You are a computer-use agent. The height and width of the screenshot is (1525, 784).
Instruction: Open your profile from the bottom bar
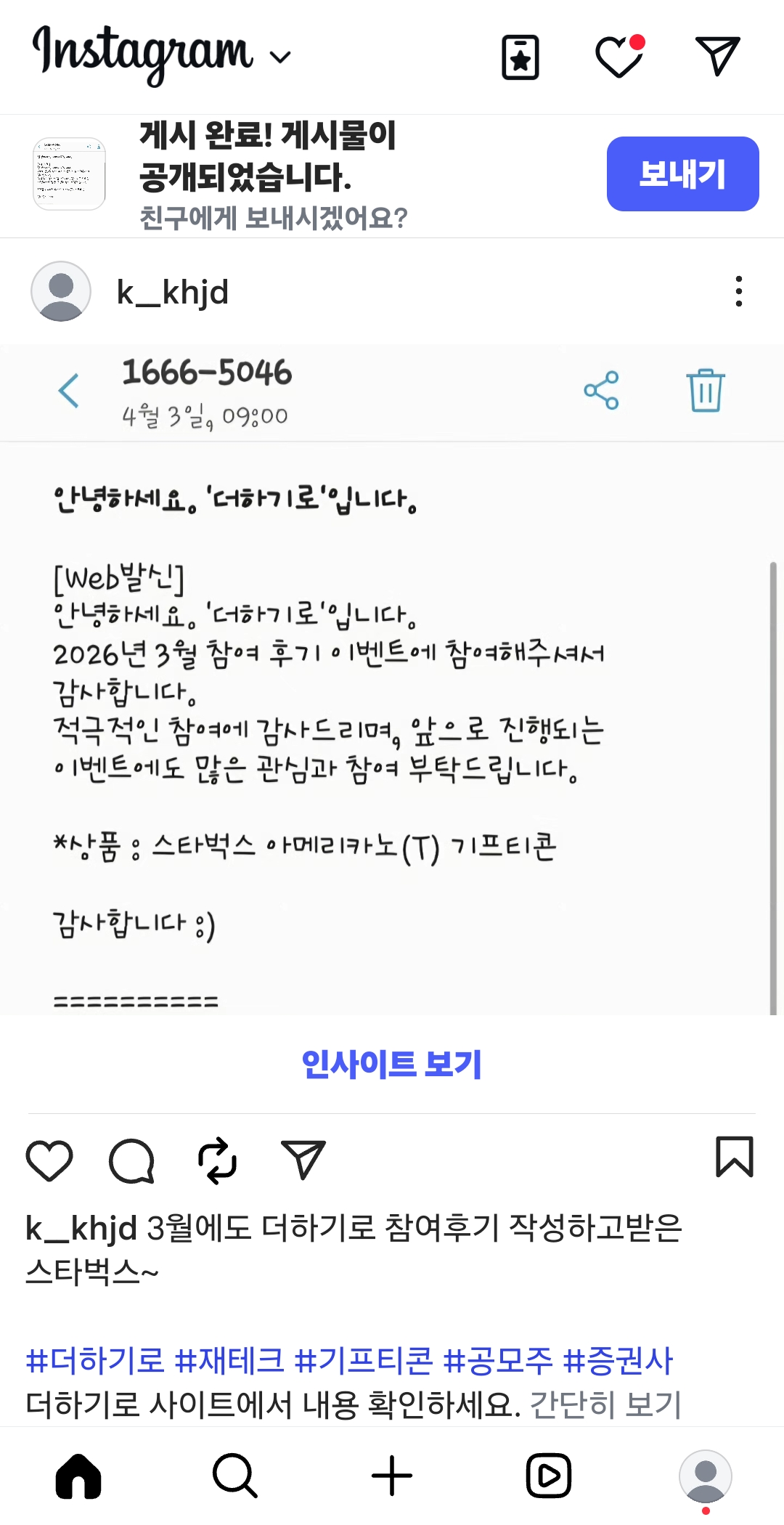pos(706,1476)
